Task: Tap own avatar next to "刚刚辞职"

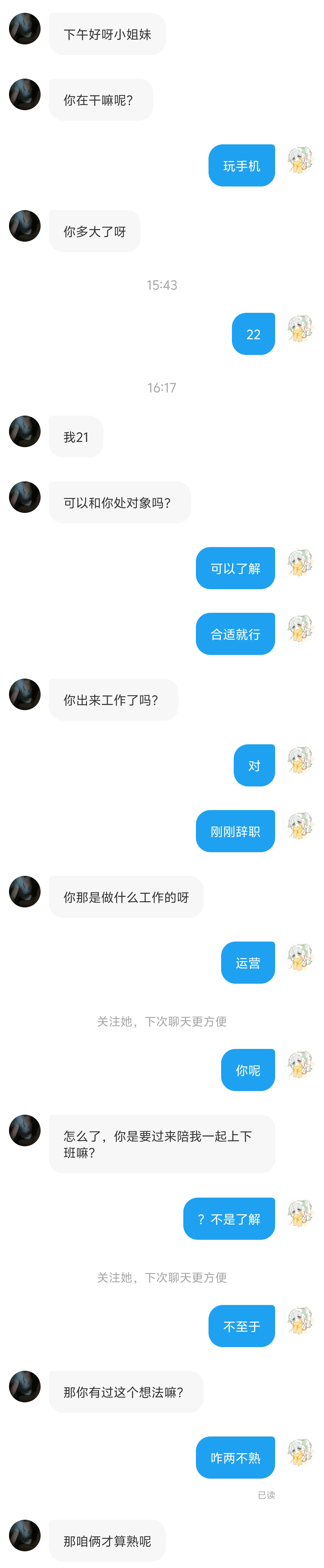Action: pos(299,825)
